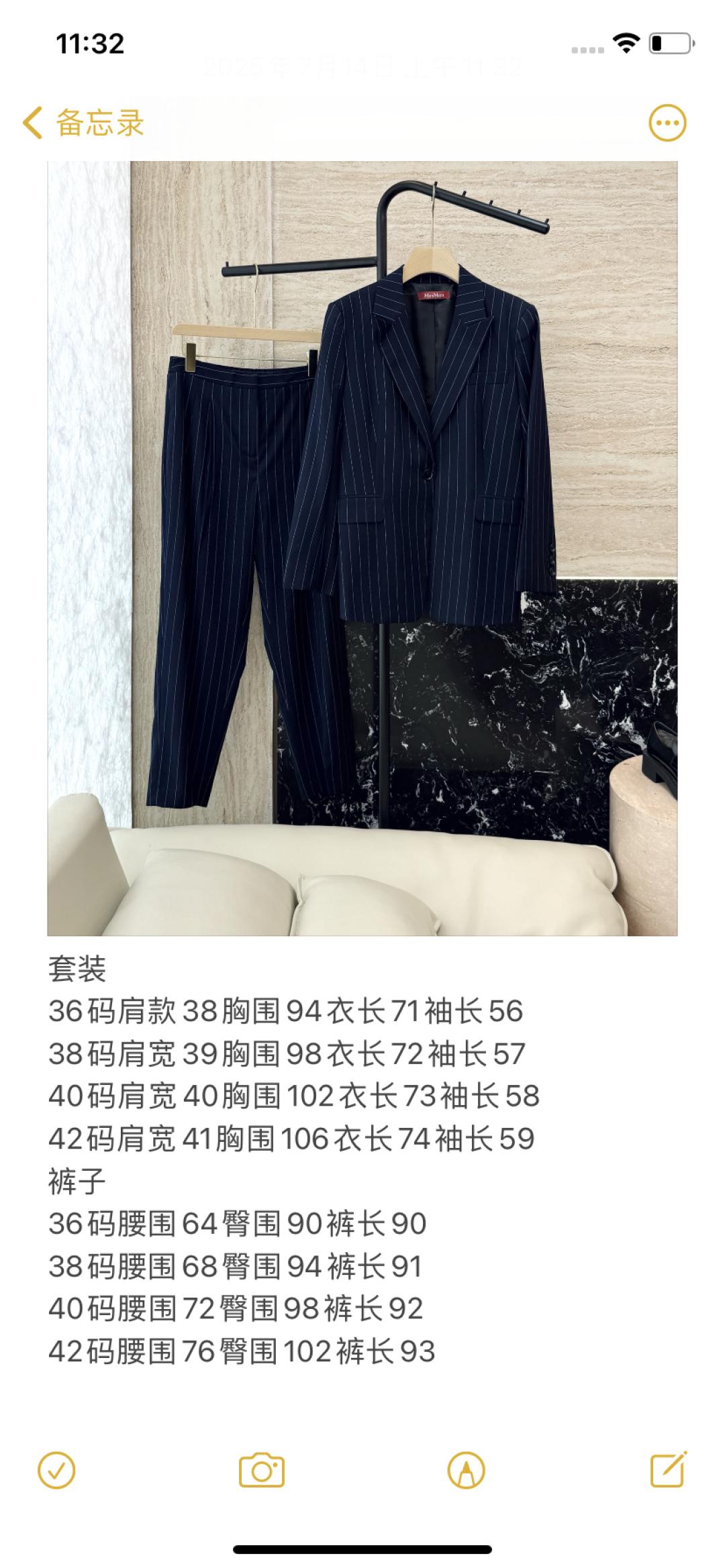Compose a new note
The height and width of the screenshot is (1568, 725).
tap(669, 1471)
